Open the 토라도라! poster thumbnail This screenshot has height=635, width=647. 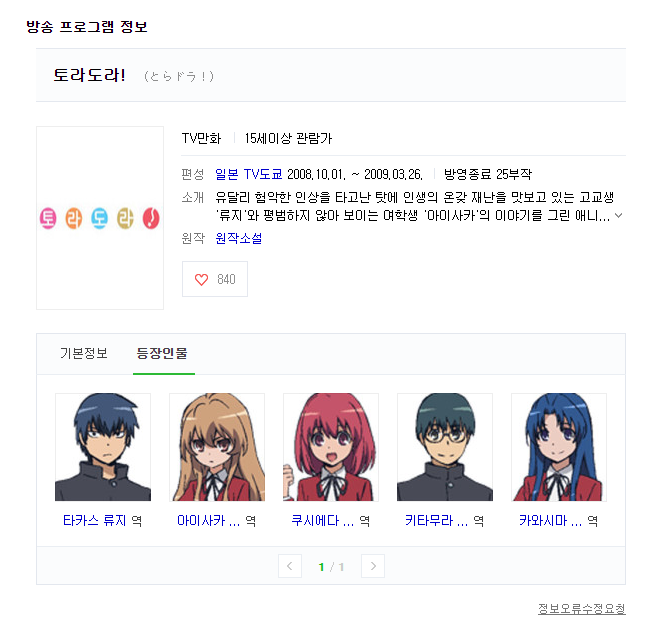point(99,217)
